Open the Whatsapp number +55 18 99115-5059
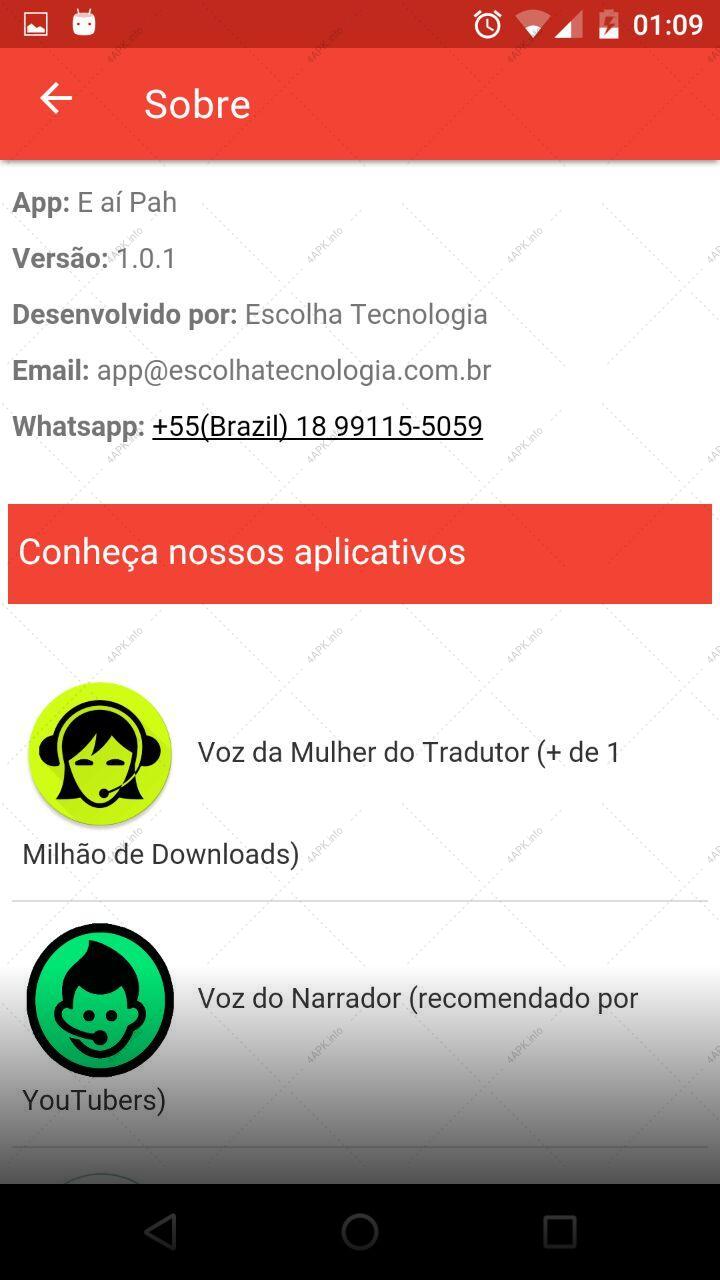The width and height of the screenshot is (720, 1280). tap(317, 426)
